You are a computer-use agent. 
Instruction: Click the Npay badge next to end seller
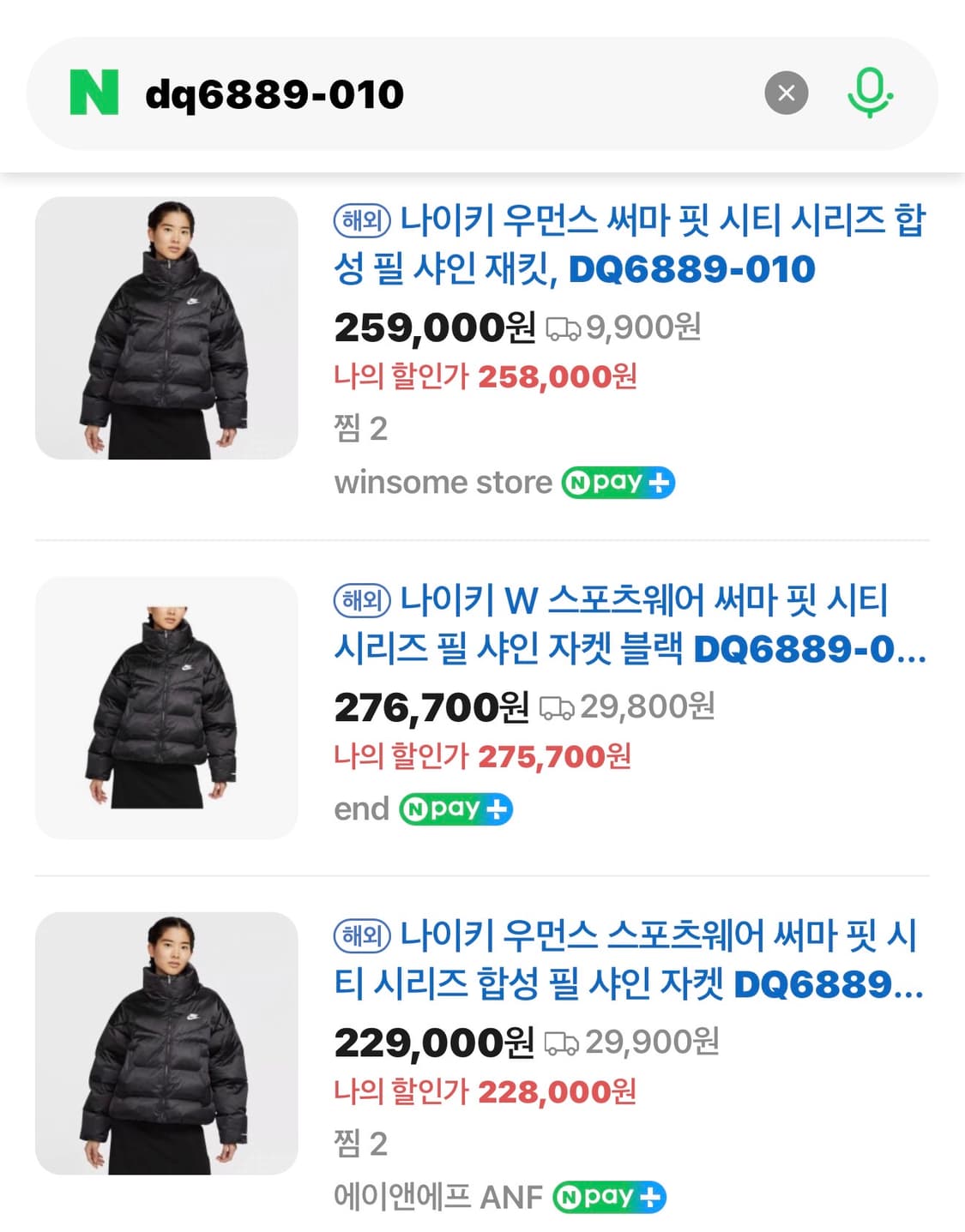[455, 807]
